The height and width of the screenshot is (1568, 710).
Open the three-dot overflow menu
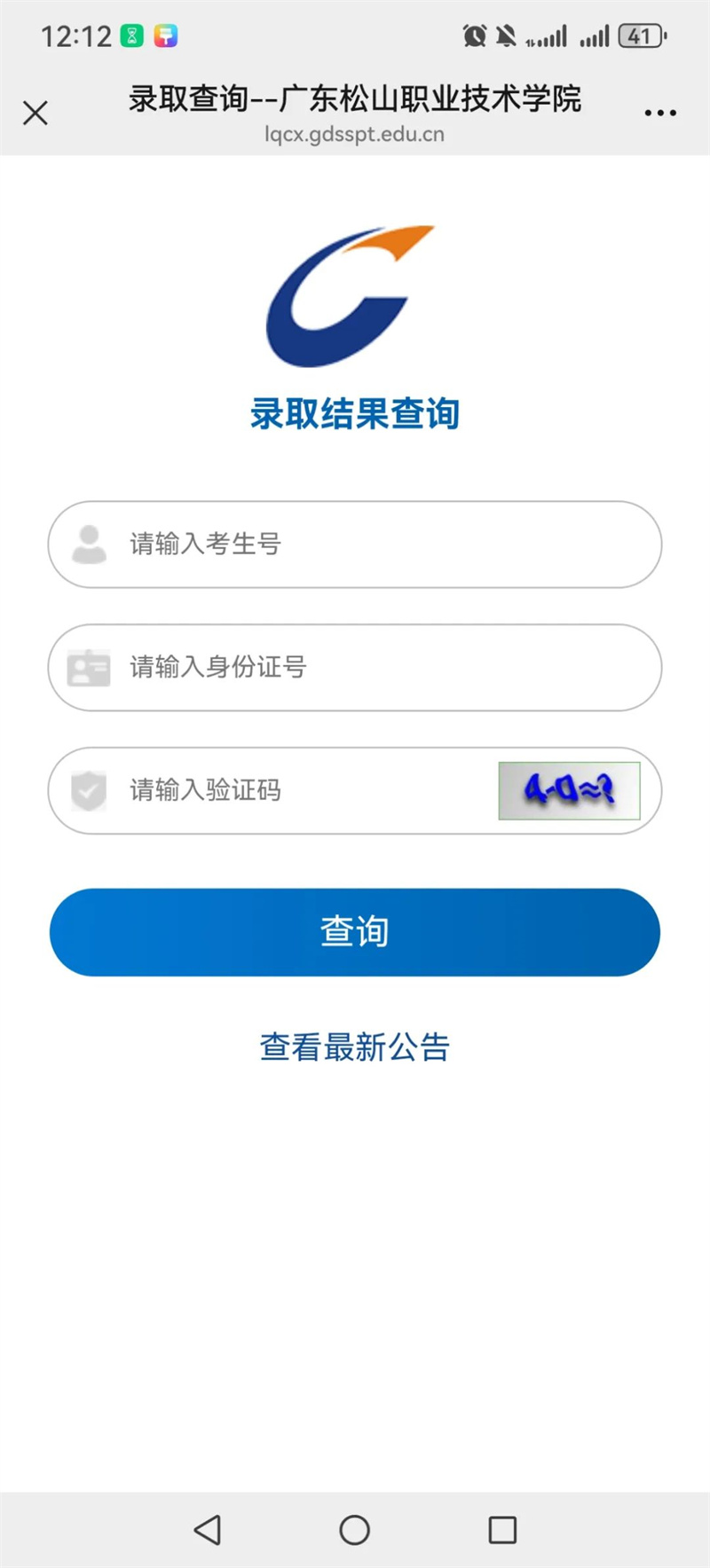(660, 113)
